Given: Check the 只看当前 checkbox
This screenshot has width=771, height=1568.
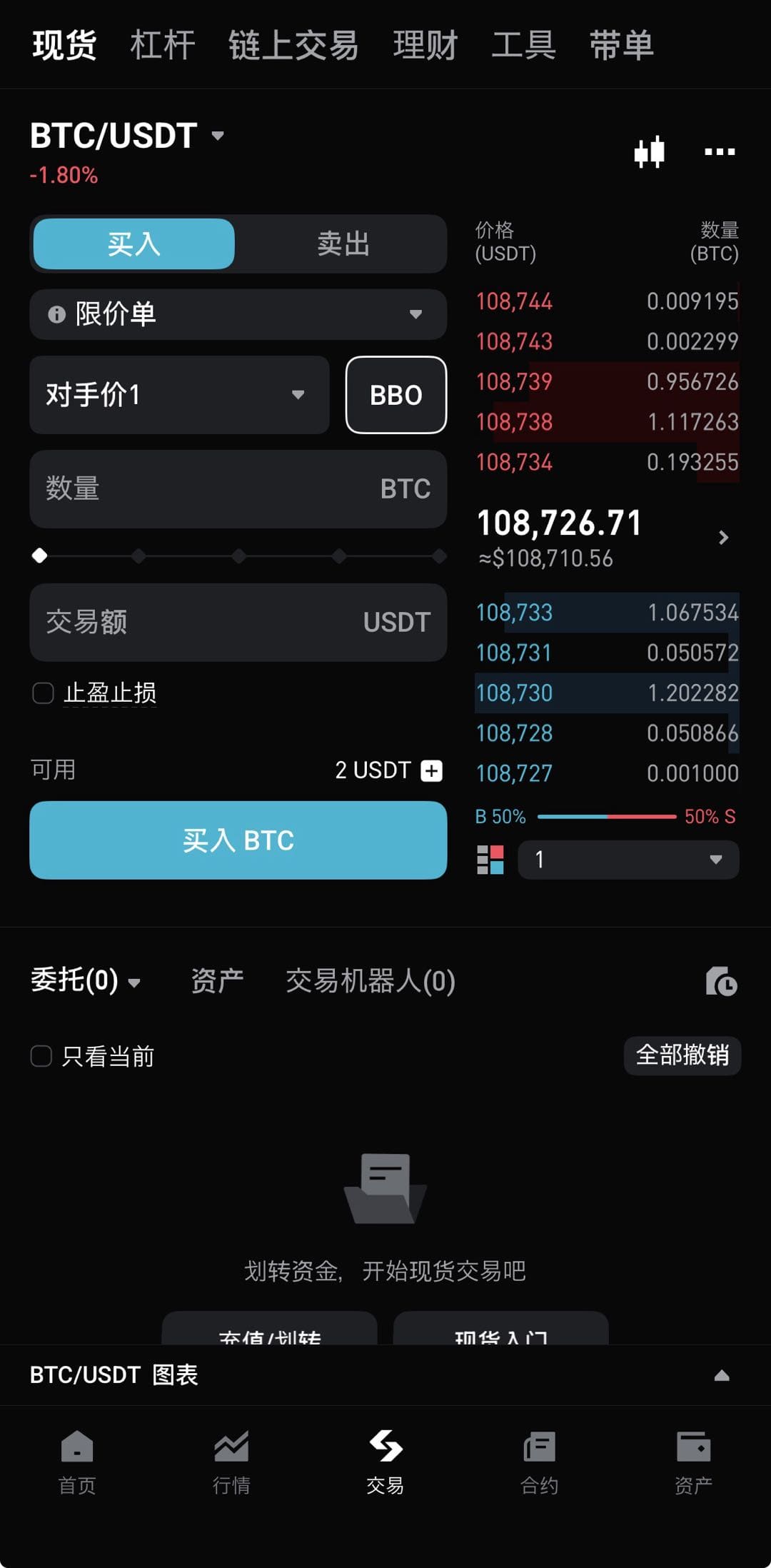Looking at the screenshot, I should [41, 1056].
